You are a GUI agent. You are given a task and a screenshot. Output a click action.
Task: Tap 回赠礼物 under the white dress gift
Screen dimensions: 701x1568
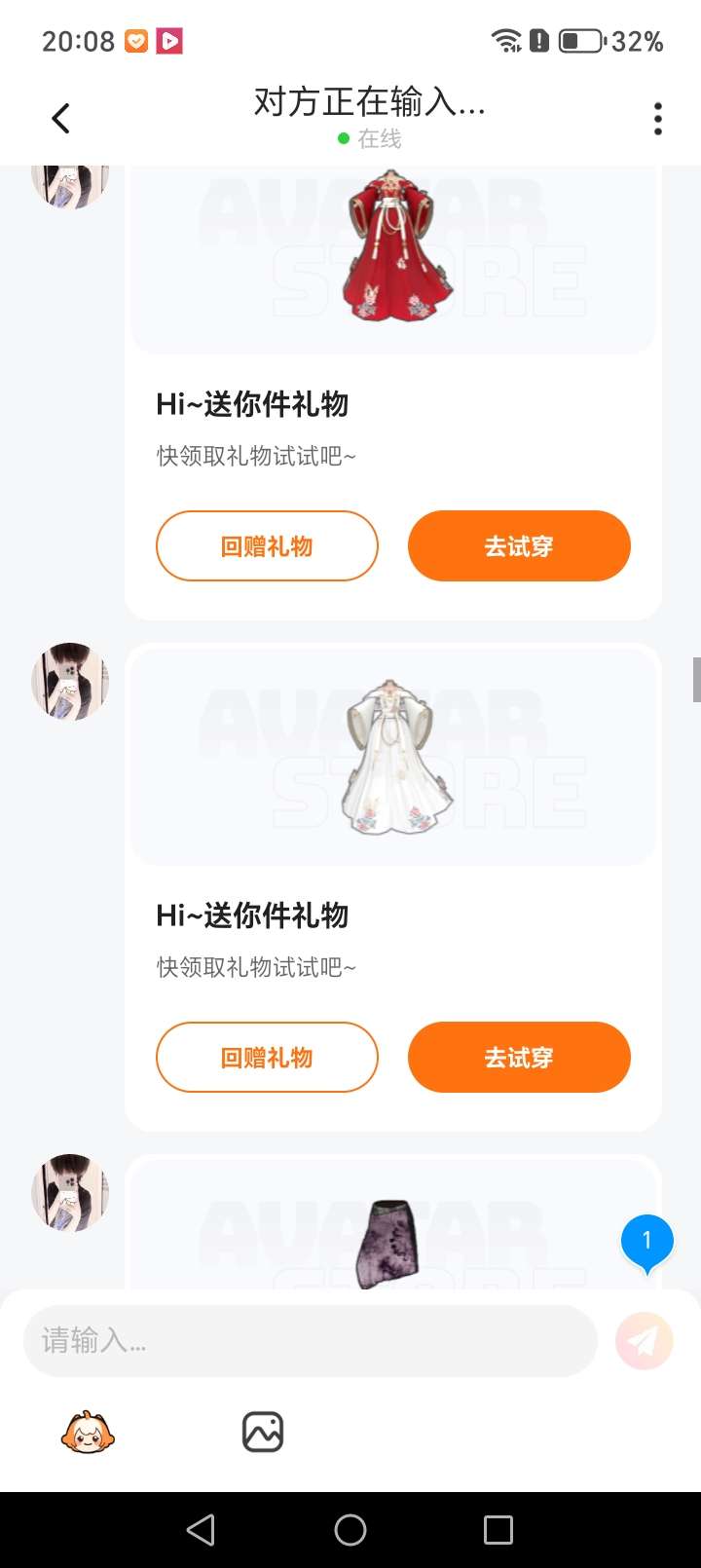[267, 1057]
